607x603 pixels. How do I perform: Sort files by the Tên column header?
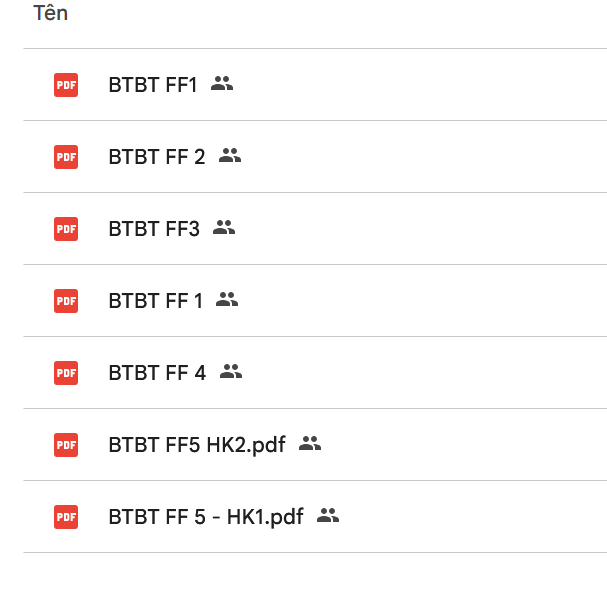(51, 14)
